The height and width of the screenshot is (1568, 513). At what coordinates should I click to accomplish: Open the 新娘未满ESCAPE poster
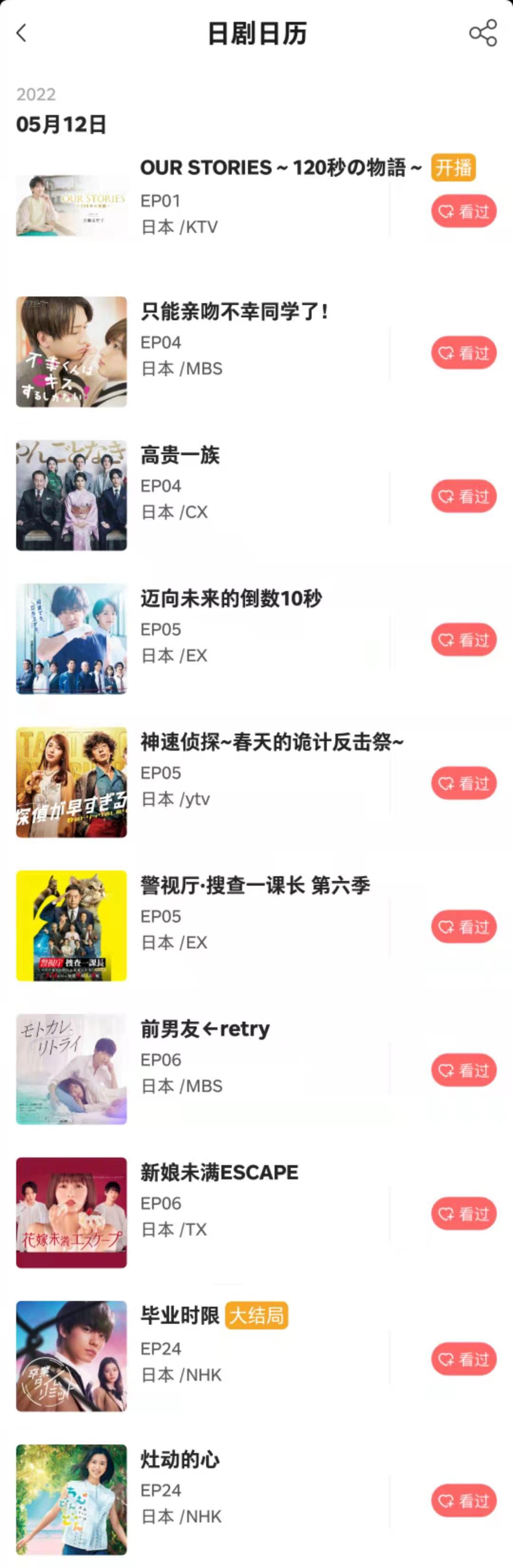pos(71,1213)
